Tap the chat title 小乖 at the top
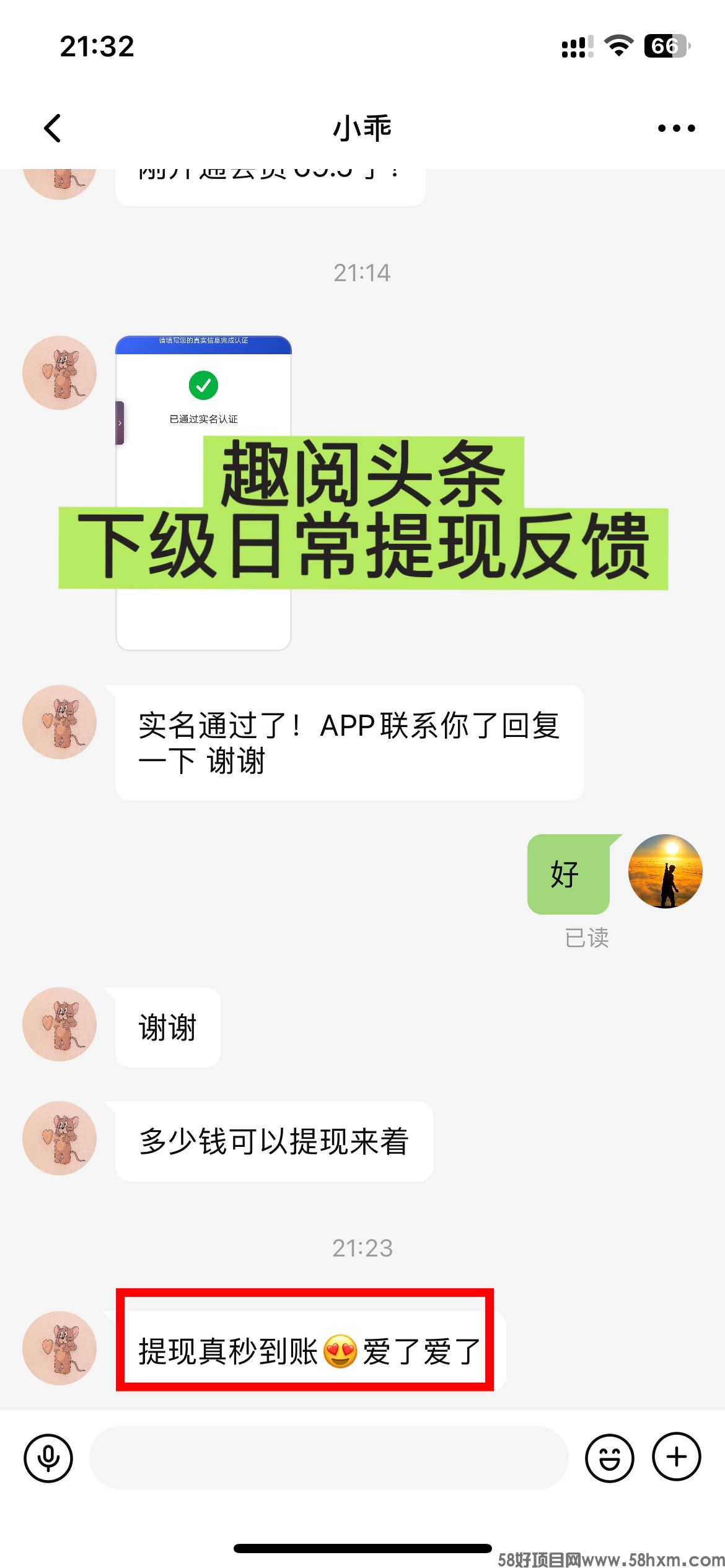 (362, 127)
